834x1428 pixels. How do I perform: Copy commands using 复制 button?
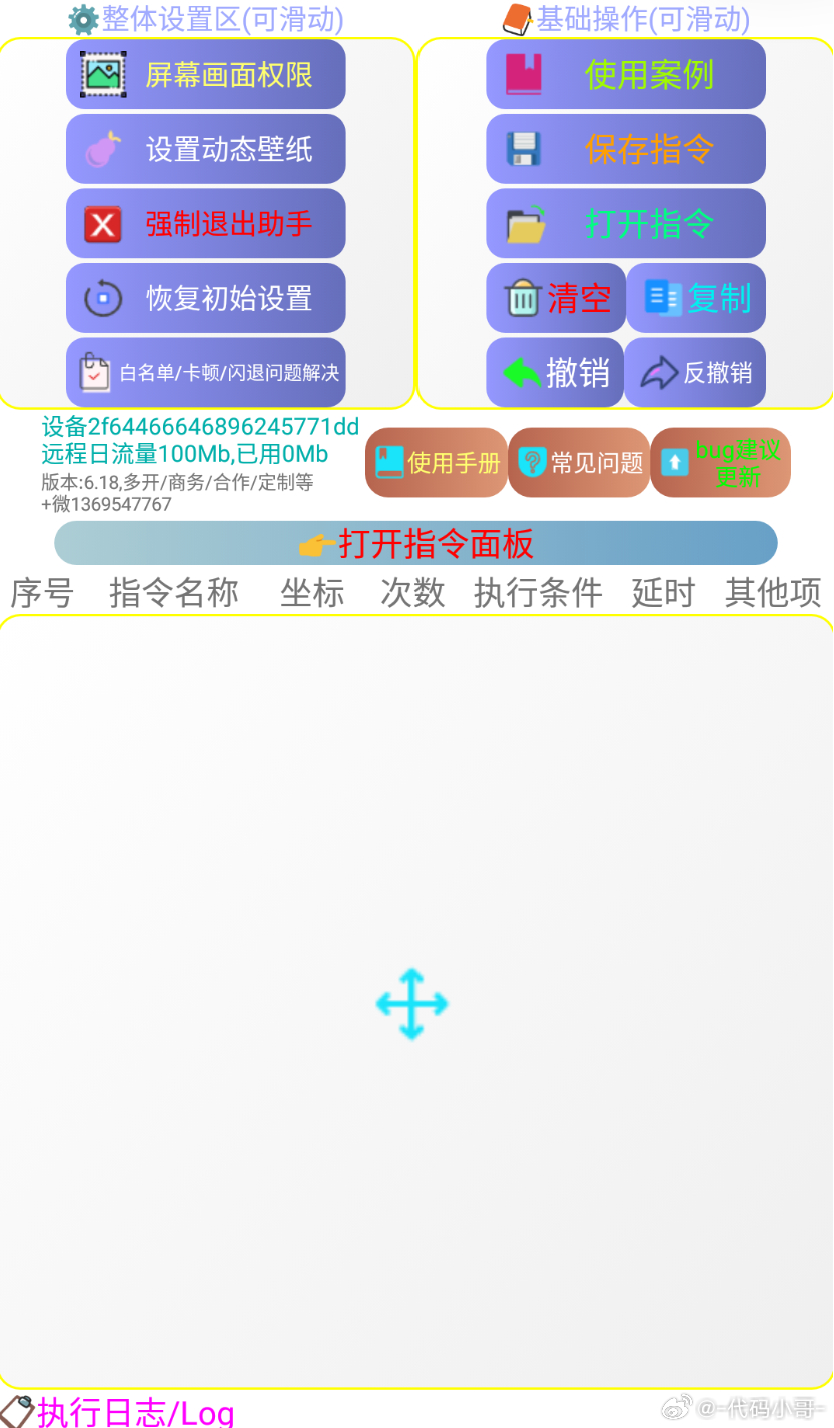point(696,298)
